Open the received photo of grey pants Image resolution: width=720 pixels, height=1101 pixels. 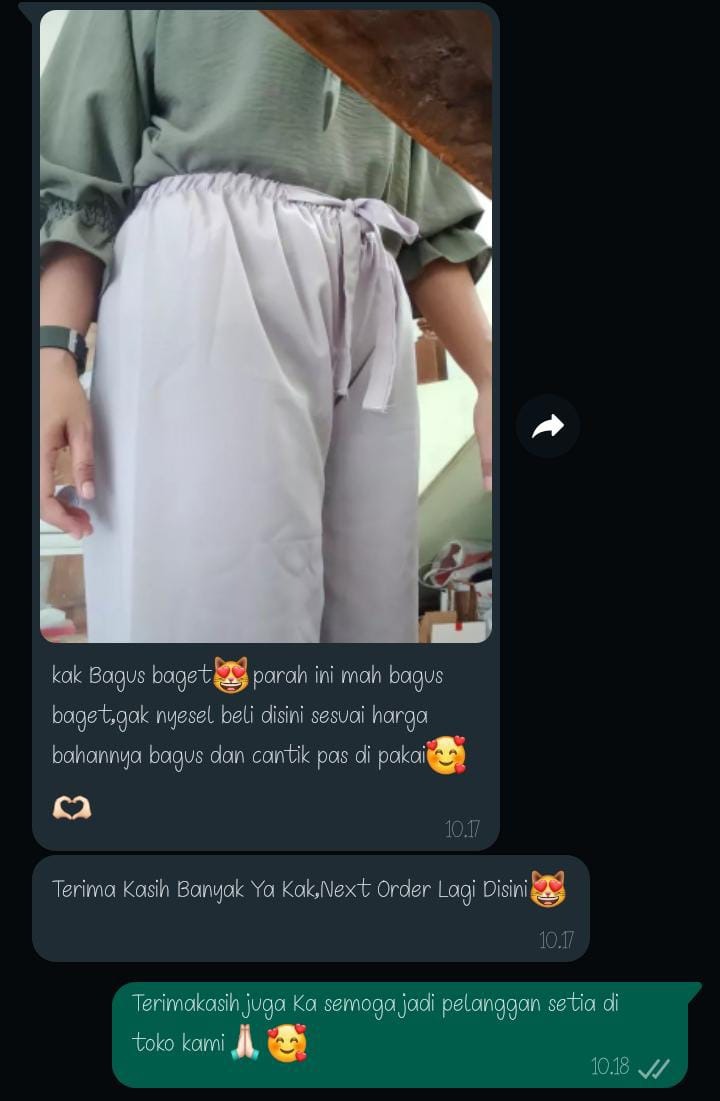[x=266, y=326]
